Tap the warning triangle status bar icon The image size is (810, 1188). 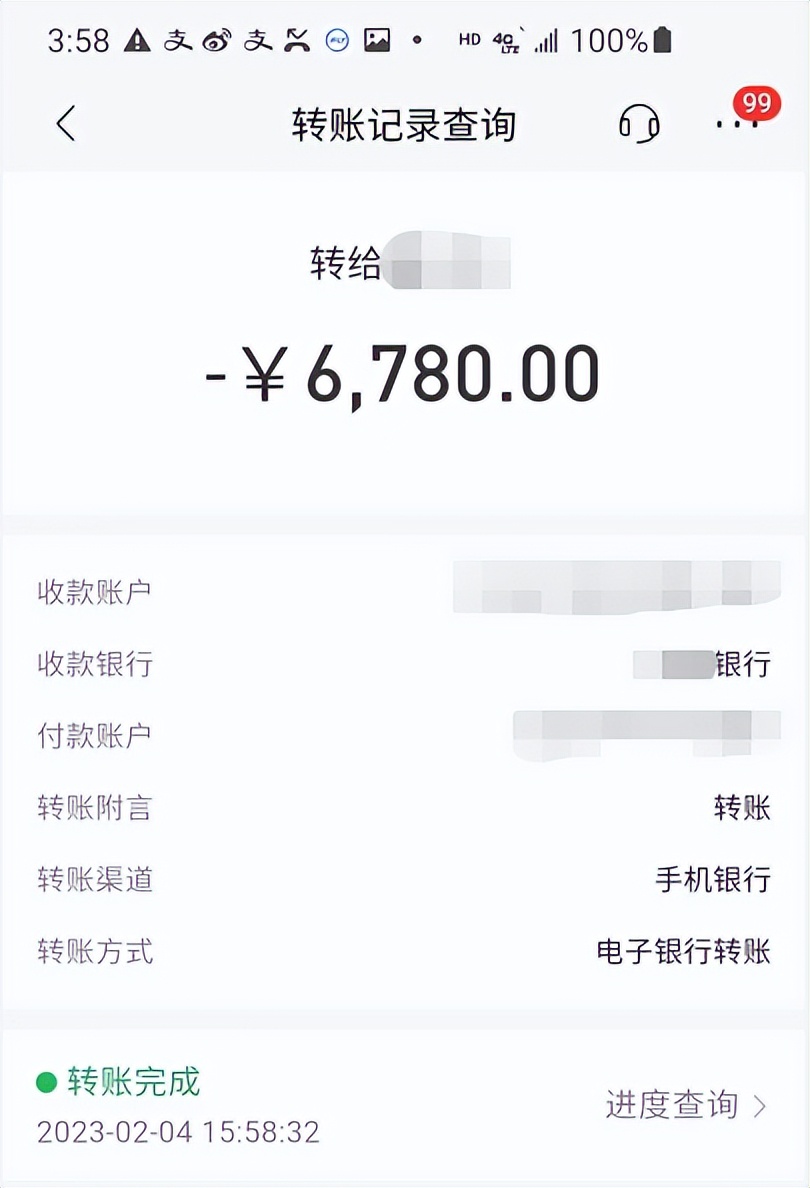(x=139, y=41)
